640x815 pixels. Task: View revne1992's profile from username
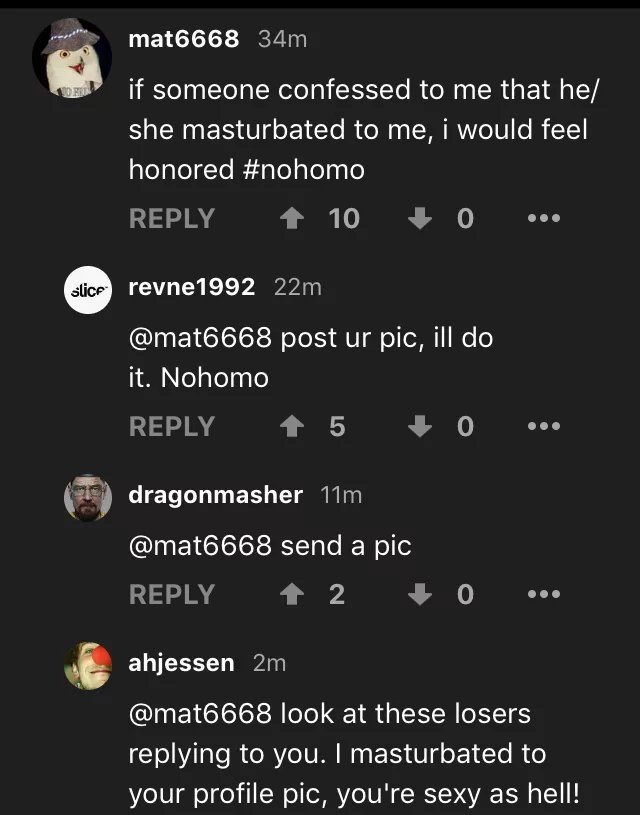(x=191, y=286)
